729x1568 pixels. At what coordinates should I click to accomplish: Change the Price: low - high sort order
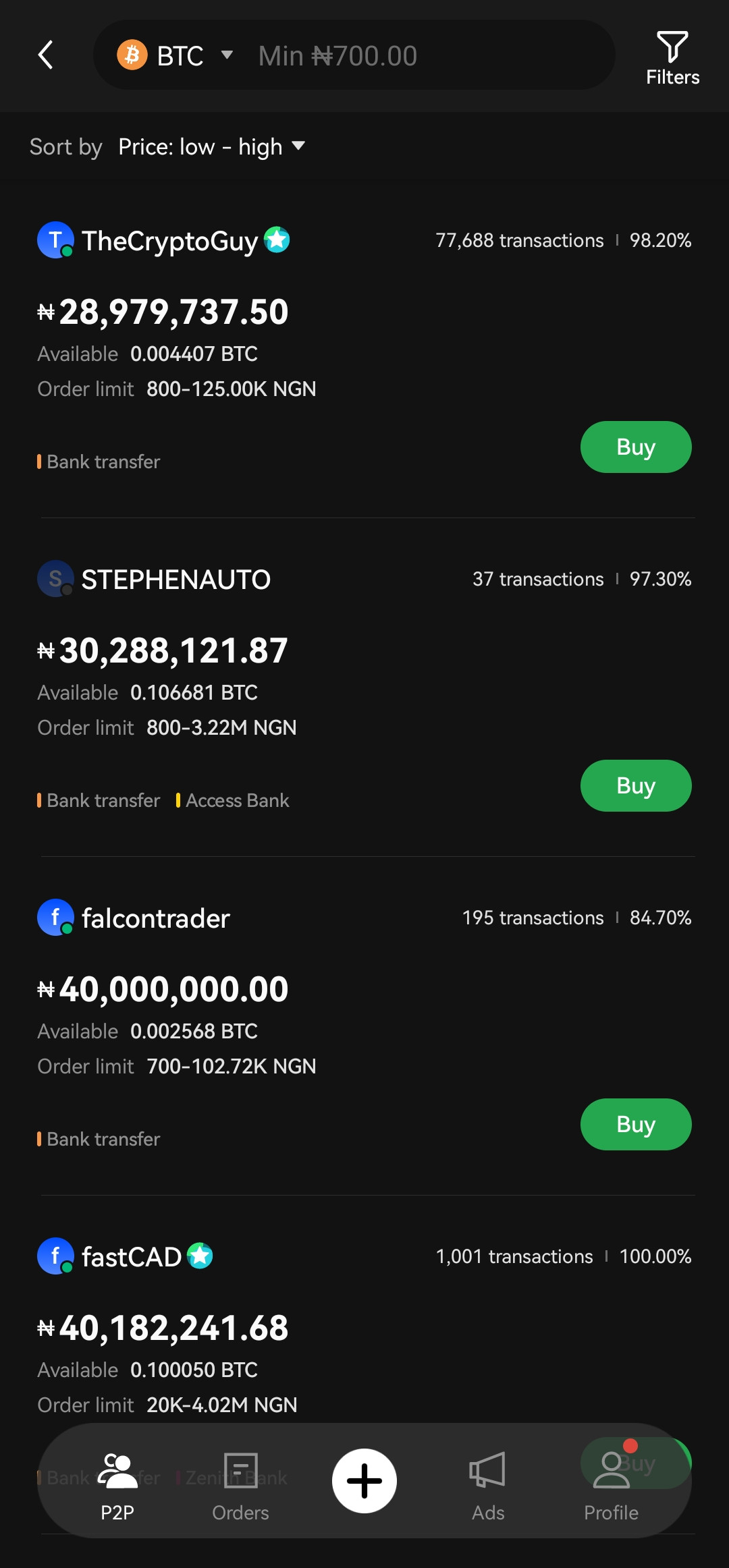(x=211, y=146)
